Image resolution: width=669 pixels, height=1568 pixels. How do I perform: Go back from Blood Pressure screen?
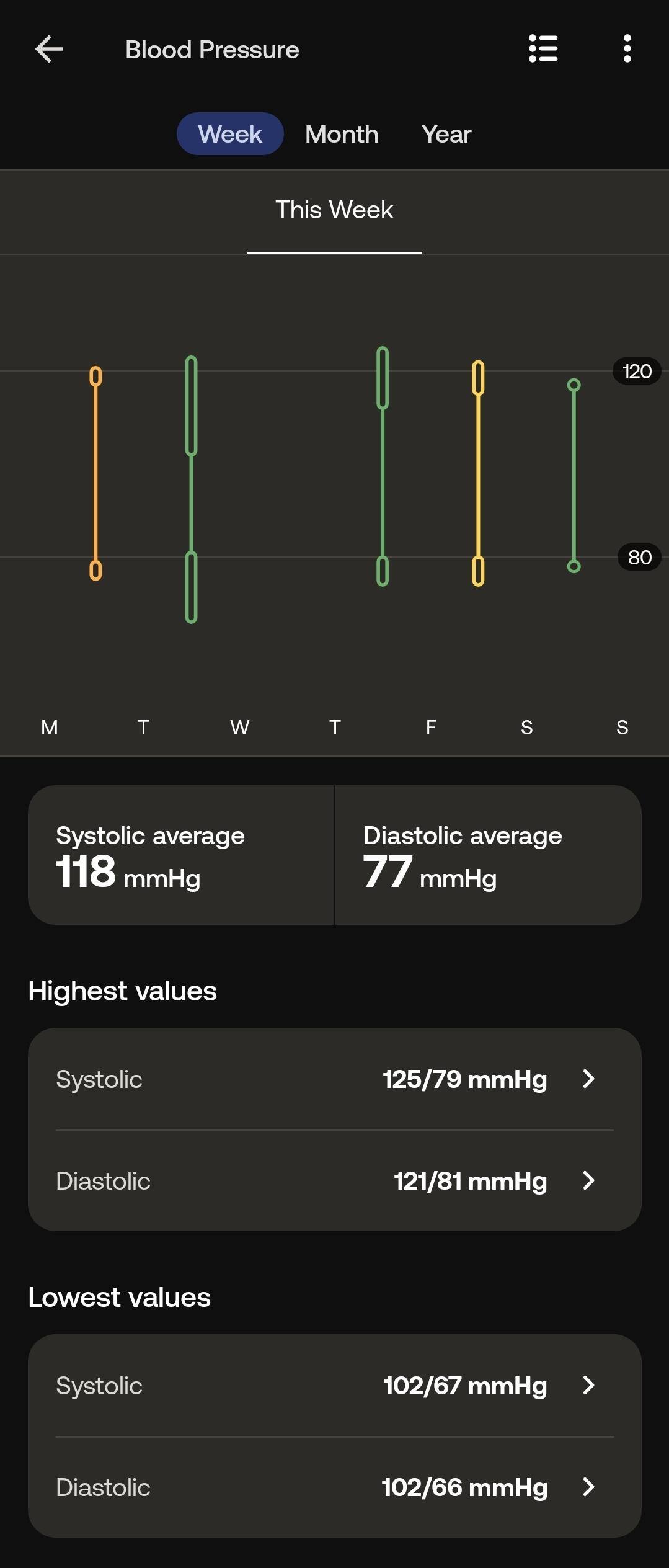[49, 50]
